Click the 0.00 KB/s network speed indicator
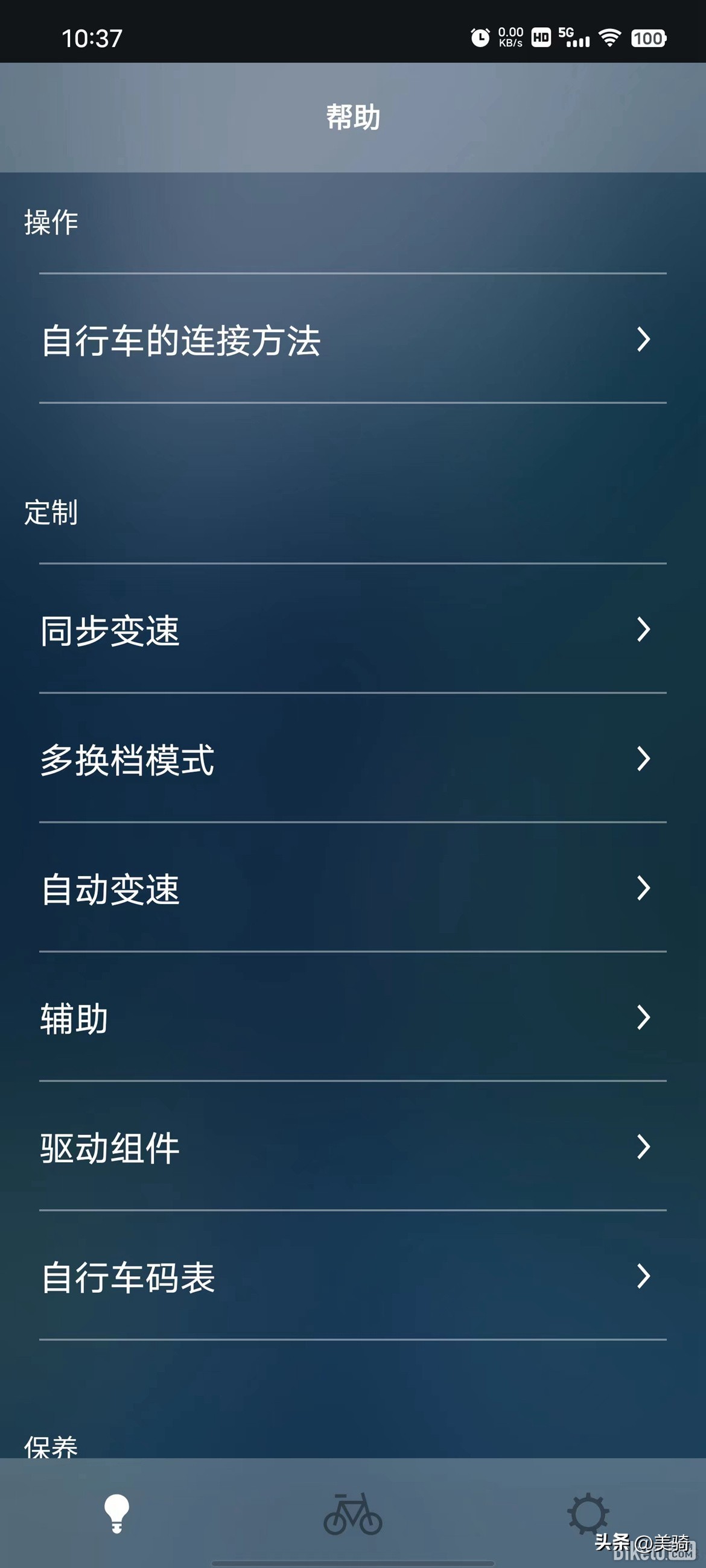 510,38
